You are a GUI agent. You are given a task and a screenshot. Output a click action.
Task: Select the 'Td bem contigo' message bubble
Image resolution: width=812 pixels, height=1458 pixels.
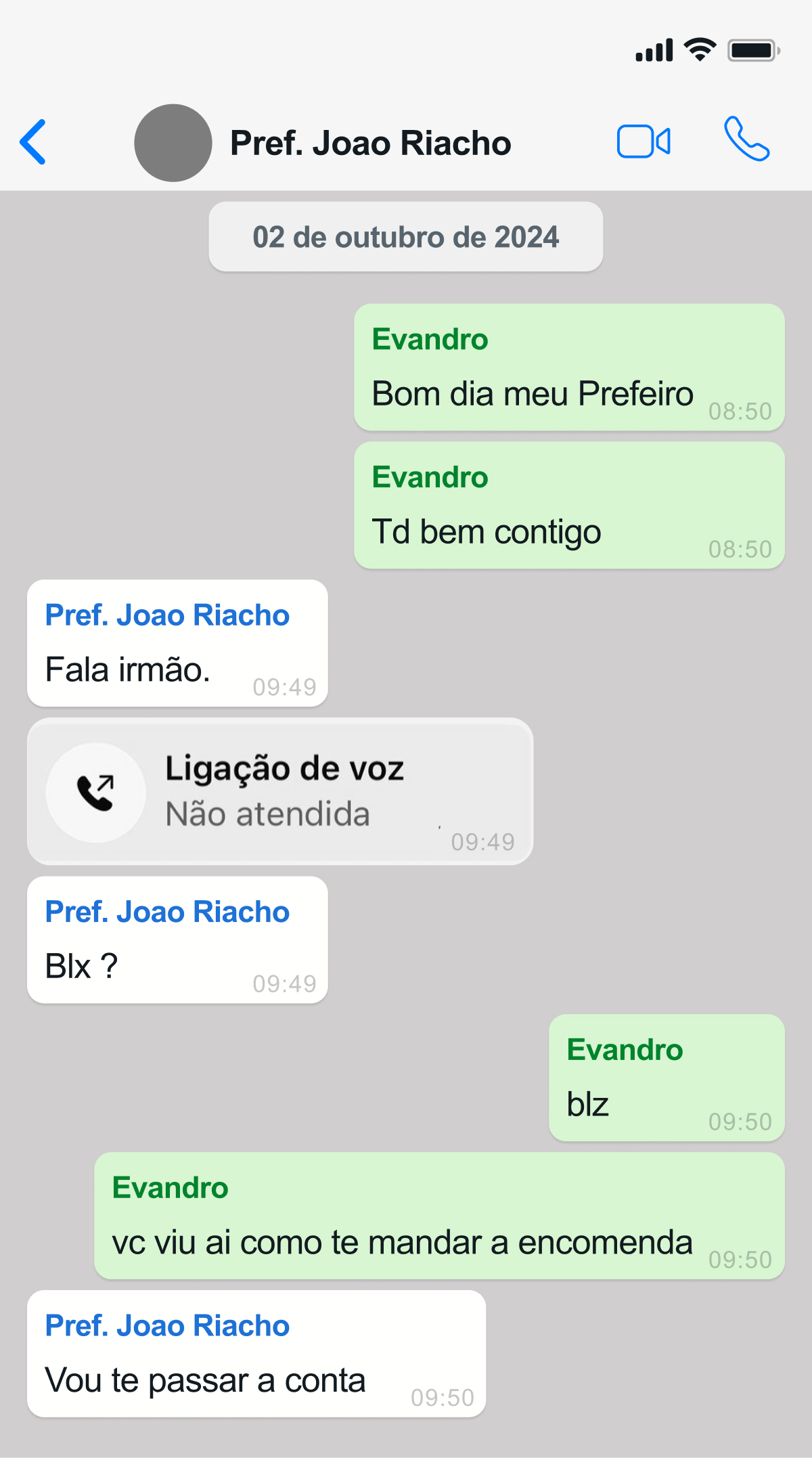(x=568, y=506)
